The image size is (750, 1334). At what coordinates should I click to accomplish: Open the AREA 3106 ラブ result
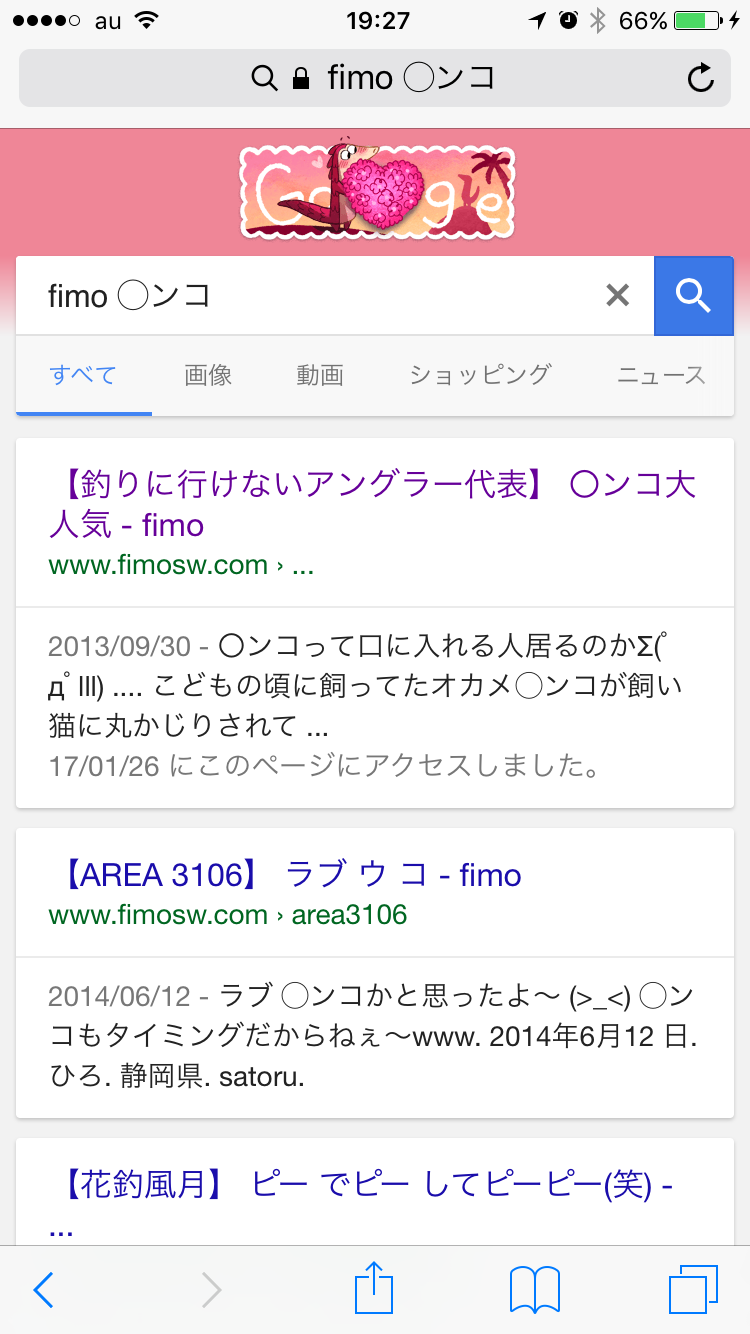(x=285, y=875)
